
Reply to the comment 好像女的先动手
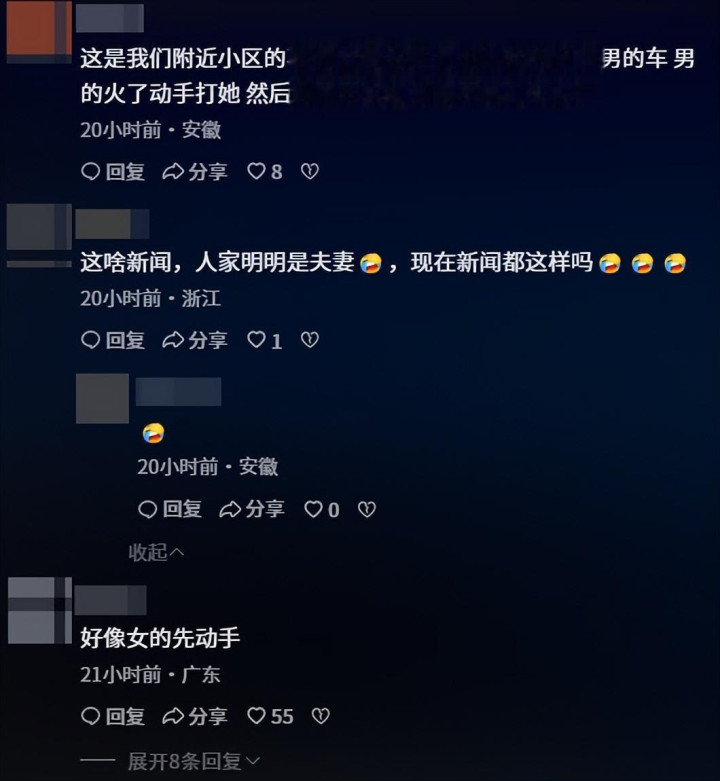tap(113, 716)
